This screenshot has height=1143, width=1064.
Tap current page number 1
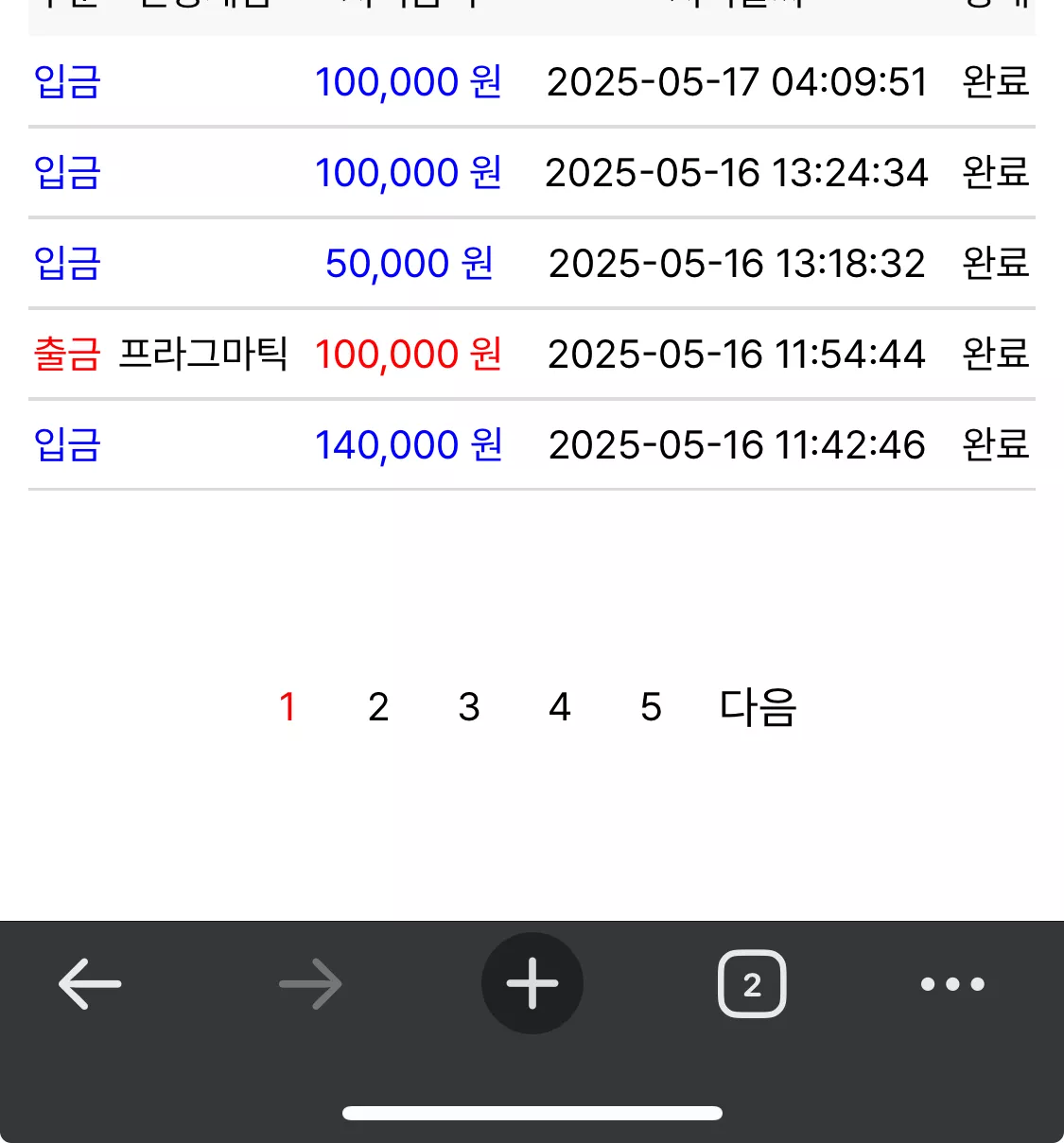tap(288, 707)
